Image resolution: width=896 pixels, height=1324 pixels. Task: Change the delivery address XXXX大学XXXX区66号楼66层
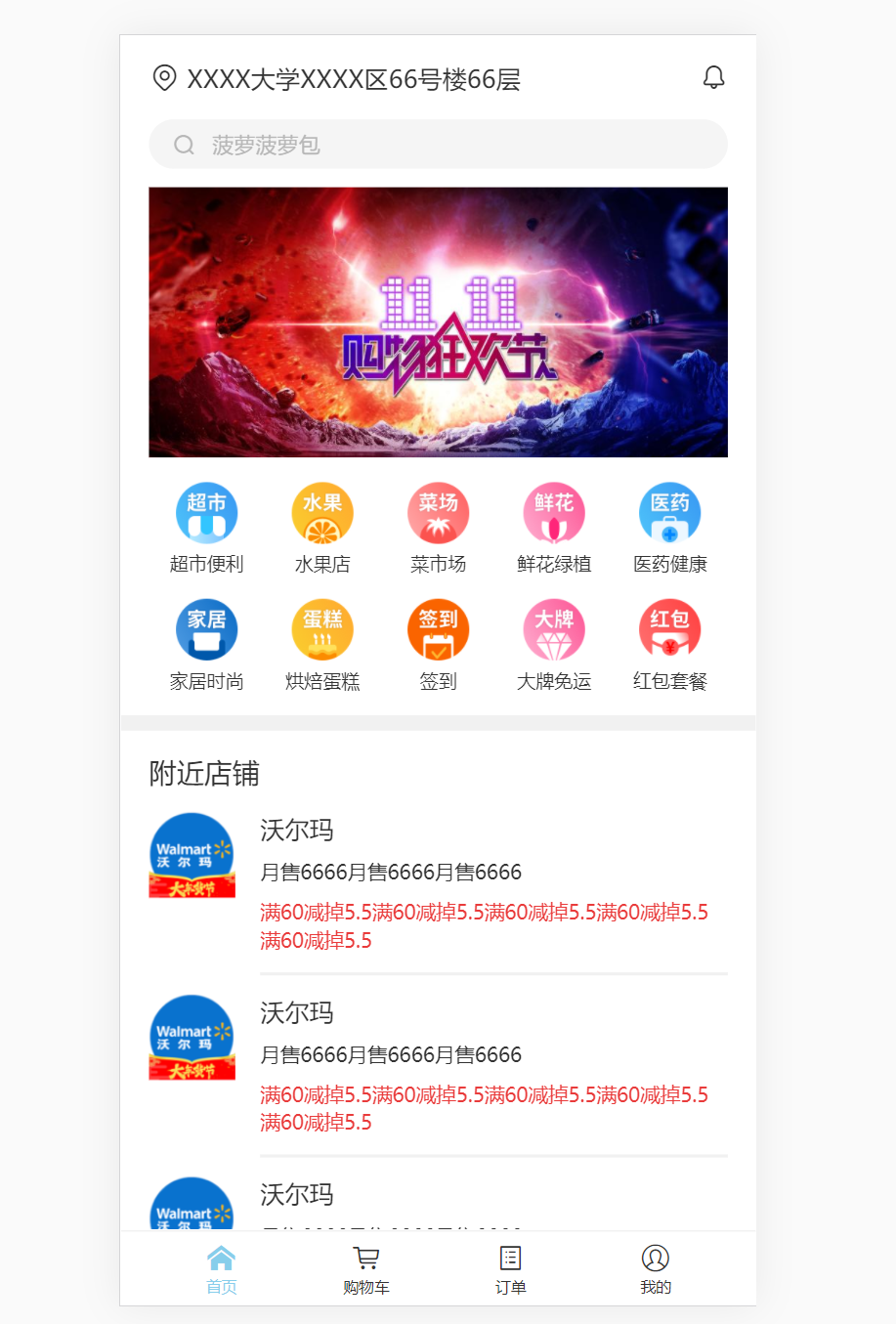(x=352, y=79)
